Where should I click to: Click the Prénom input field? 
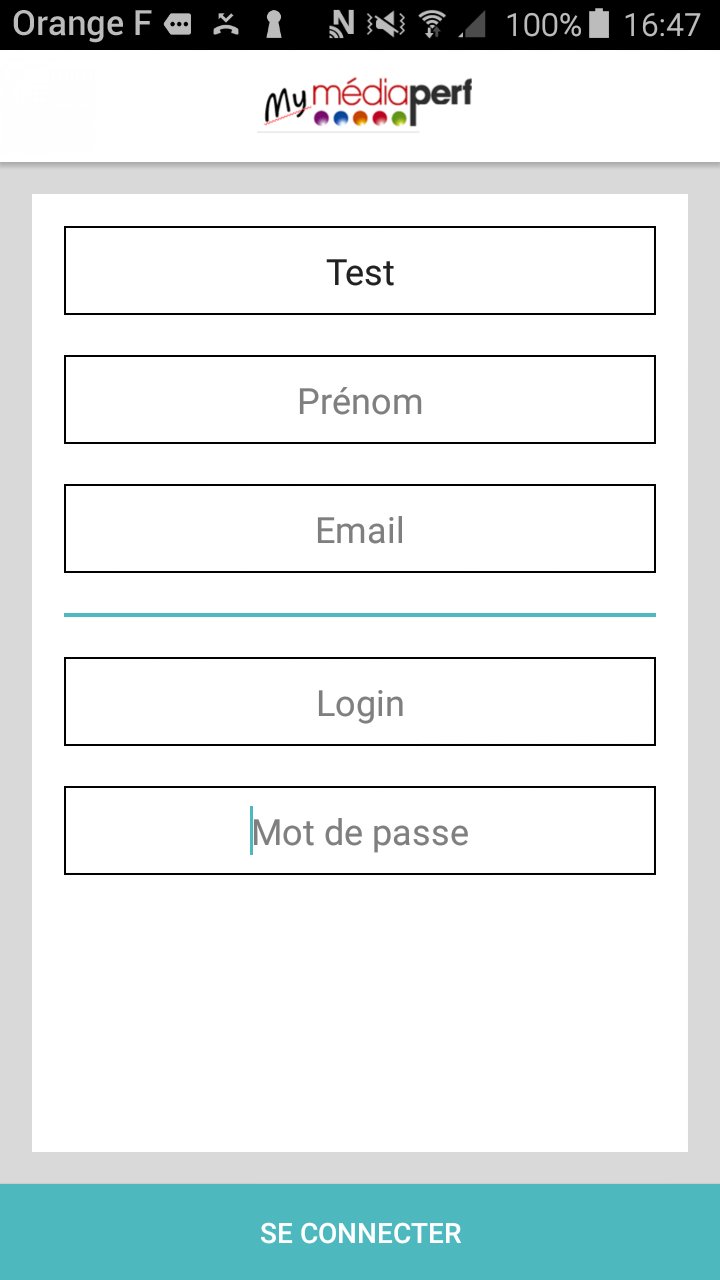(x=360, y=399)
